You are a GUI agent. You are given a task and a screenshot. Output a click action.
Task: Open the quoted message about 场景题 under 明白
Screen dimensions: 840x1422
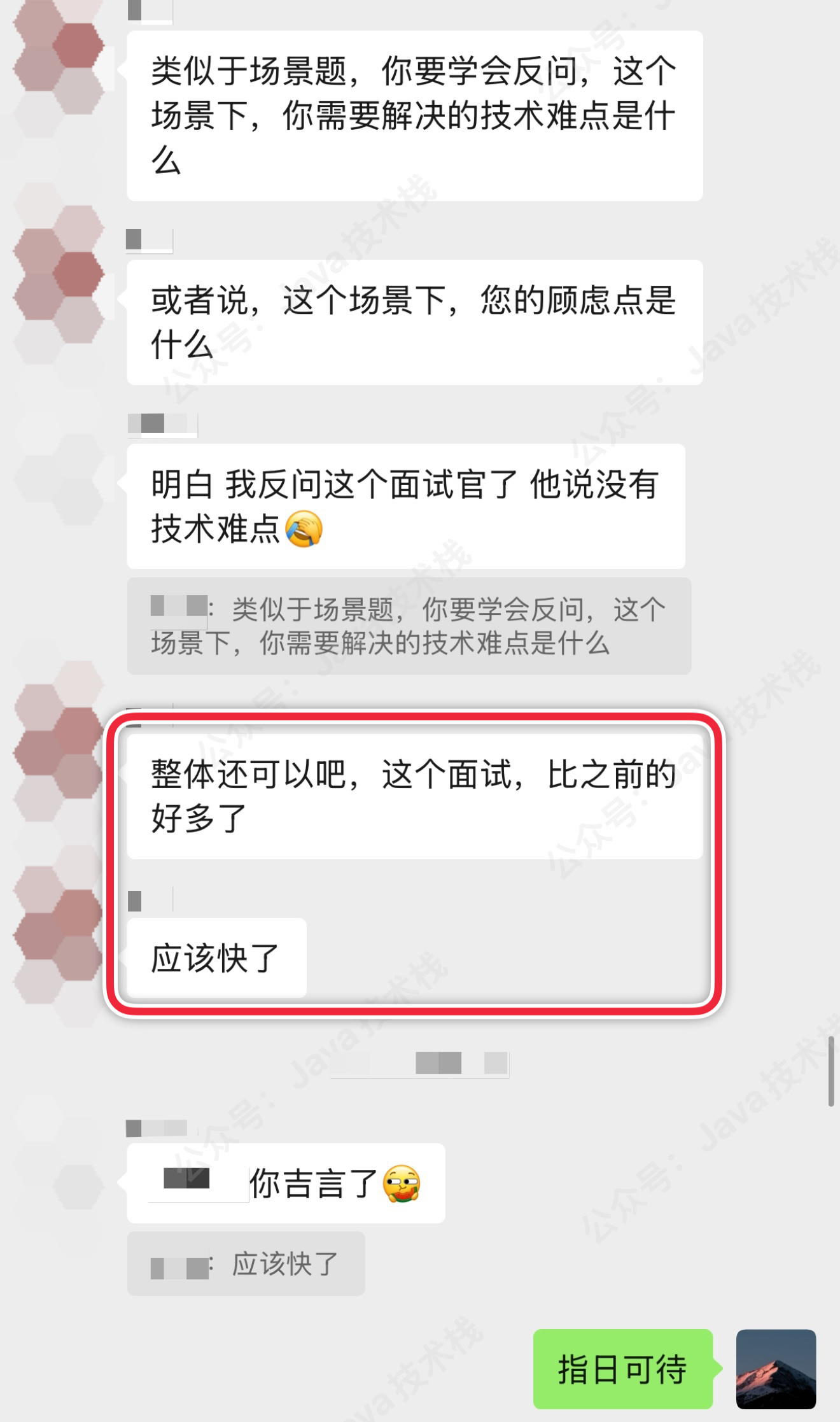click(409, 626)
